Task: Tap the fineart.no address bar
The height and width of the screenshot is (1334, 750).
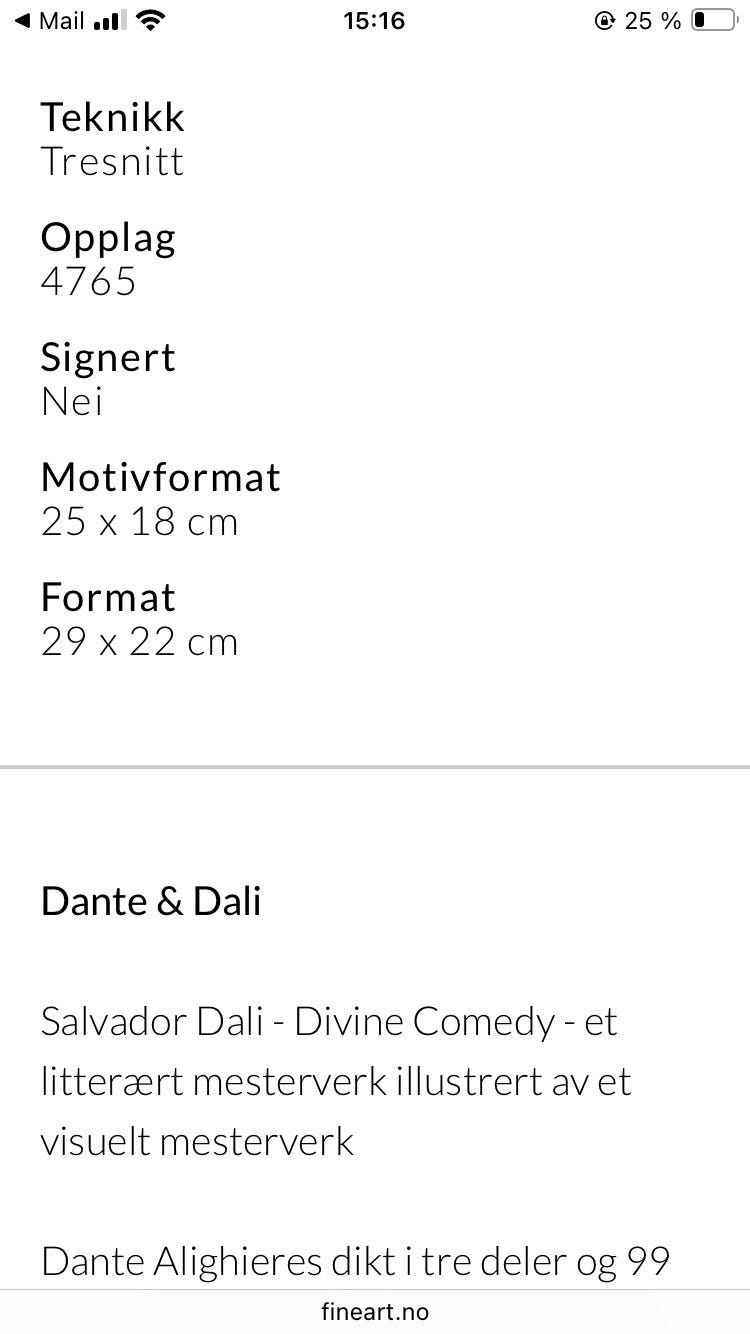Action: point(375,1311)
